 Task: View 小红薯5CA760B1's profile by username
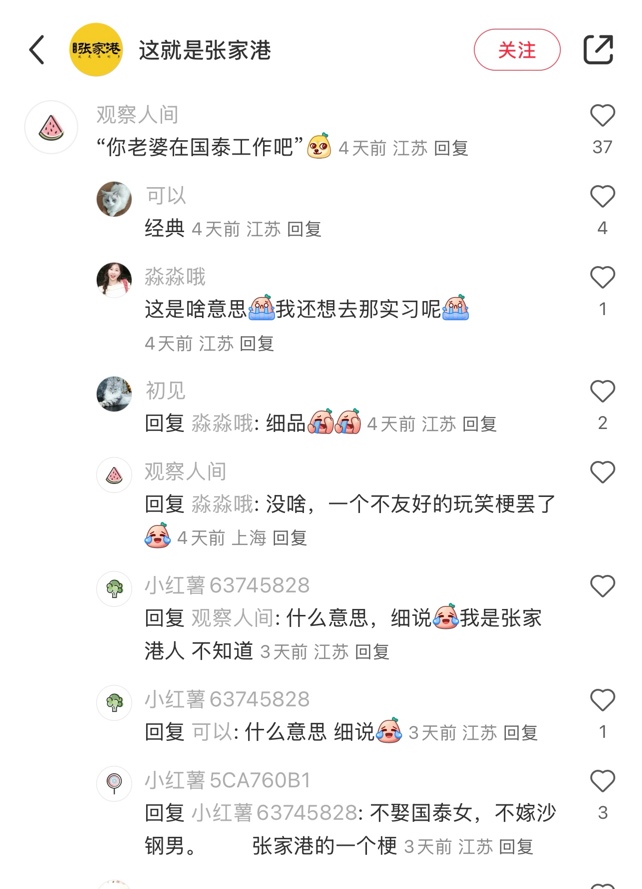(227, 780)
